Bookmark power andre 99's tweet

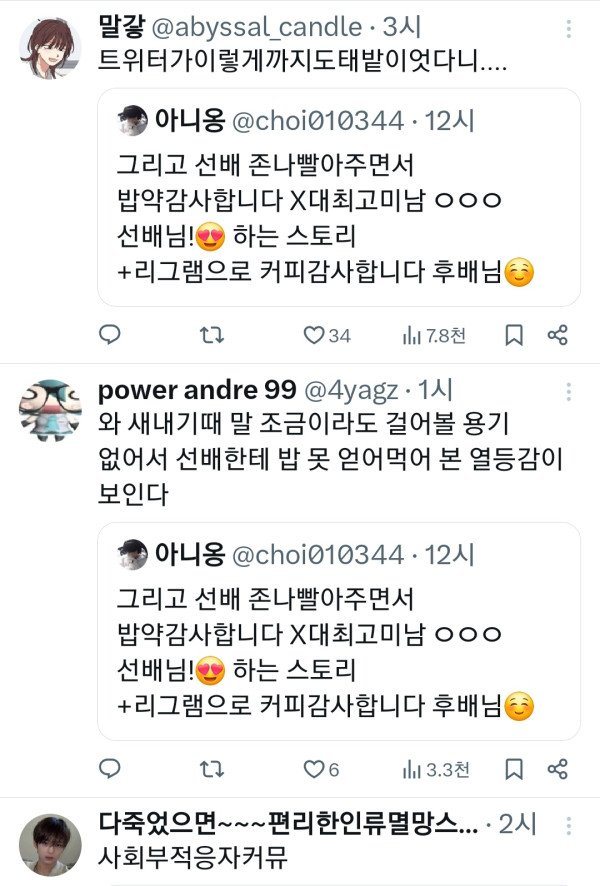click(x=514, y=769)
